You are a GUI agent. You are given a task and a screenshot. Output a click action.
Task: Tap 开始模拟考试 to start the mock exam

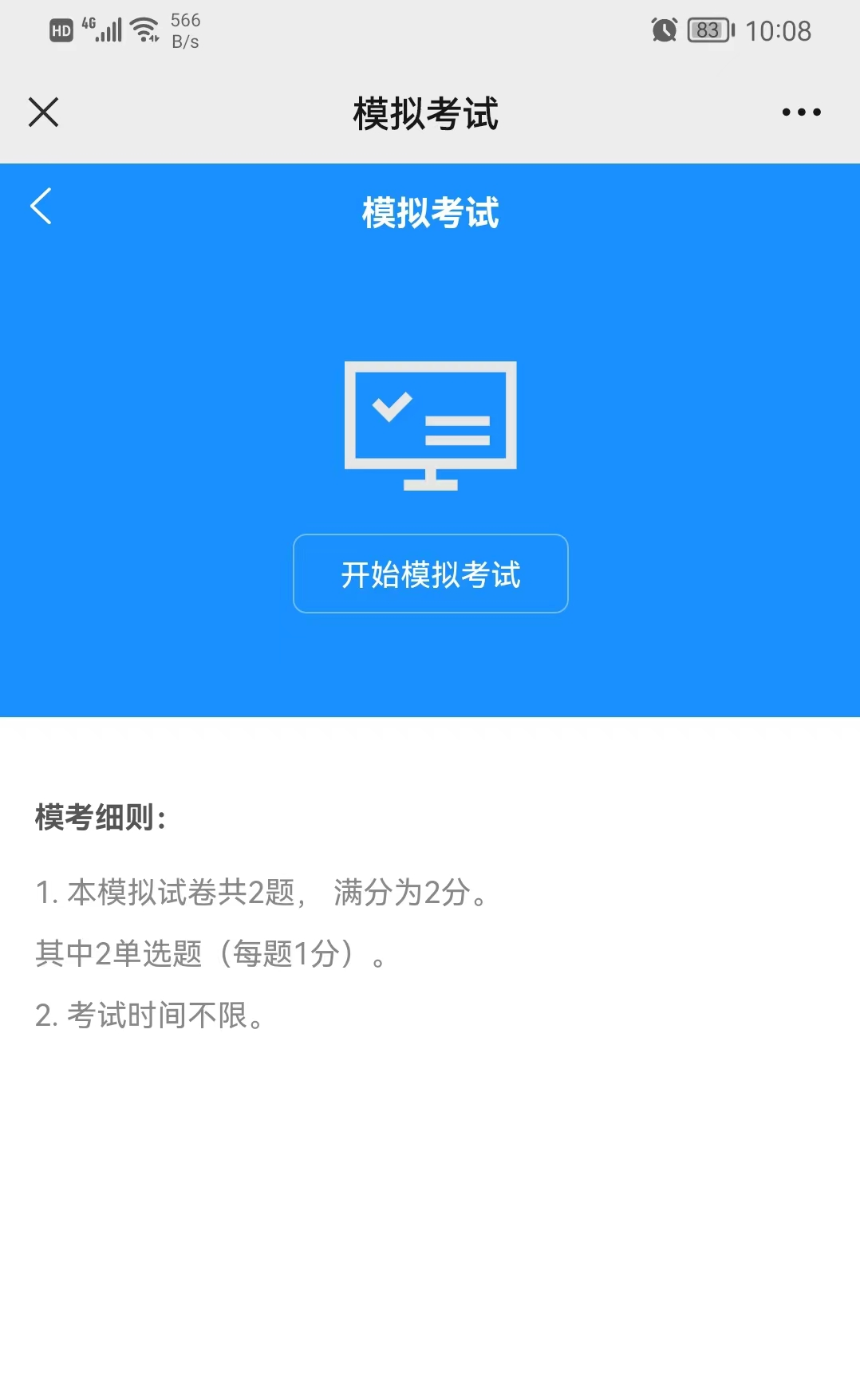point(431,574)
